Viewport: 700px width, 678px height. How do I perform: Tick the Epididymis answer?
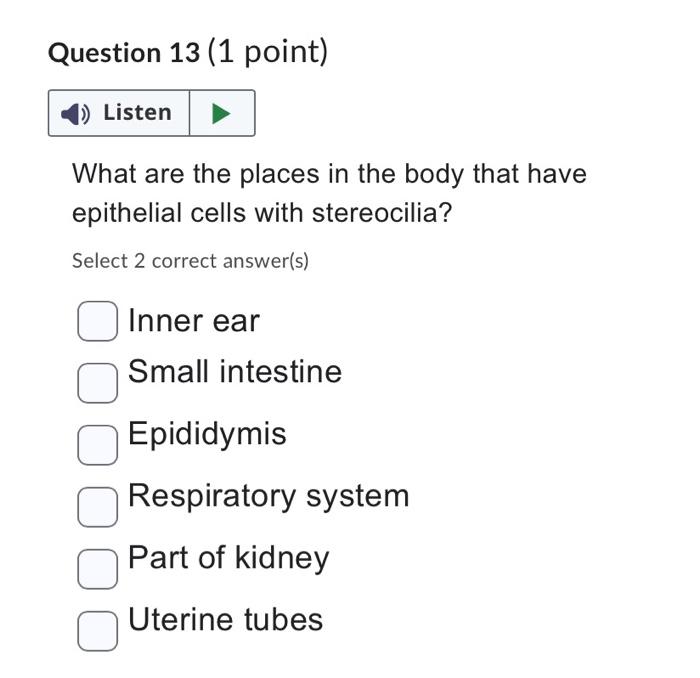(x=98, y=445)
